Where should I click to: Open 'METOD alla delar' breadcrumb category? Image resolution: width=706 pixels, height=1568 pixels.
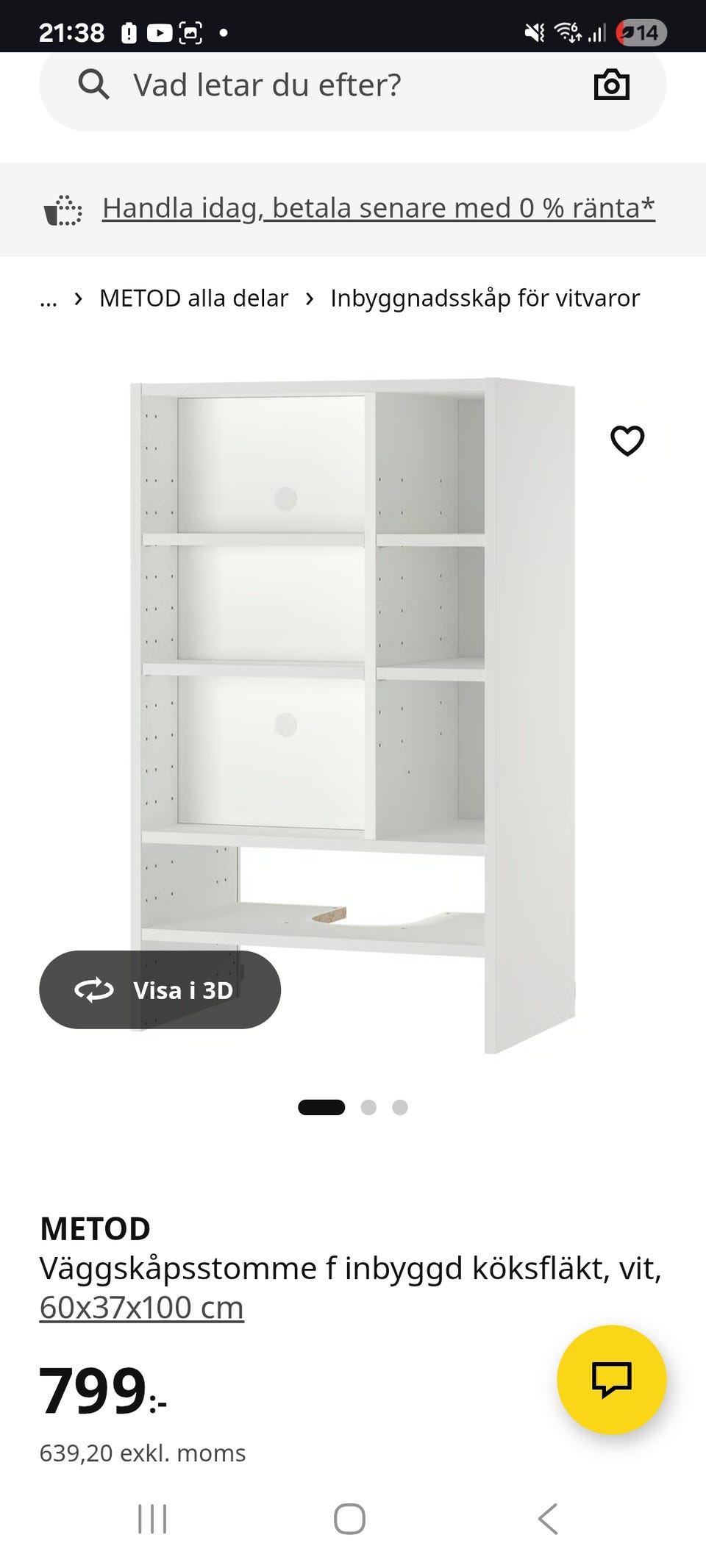(193, 298)
